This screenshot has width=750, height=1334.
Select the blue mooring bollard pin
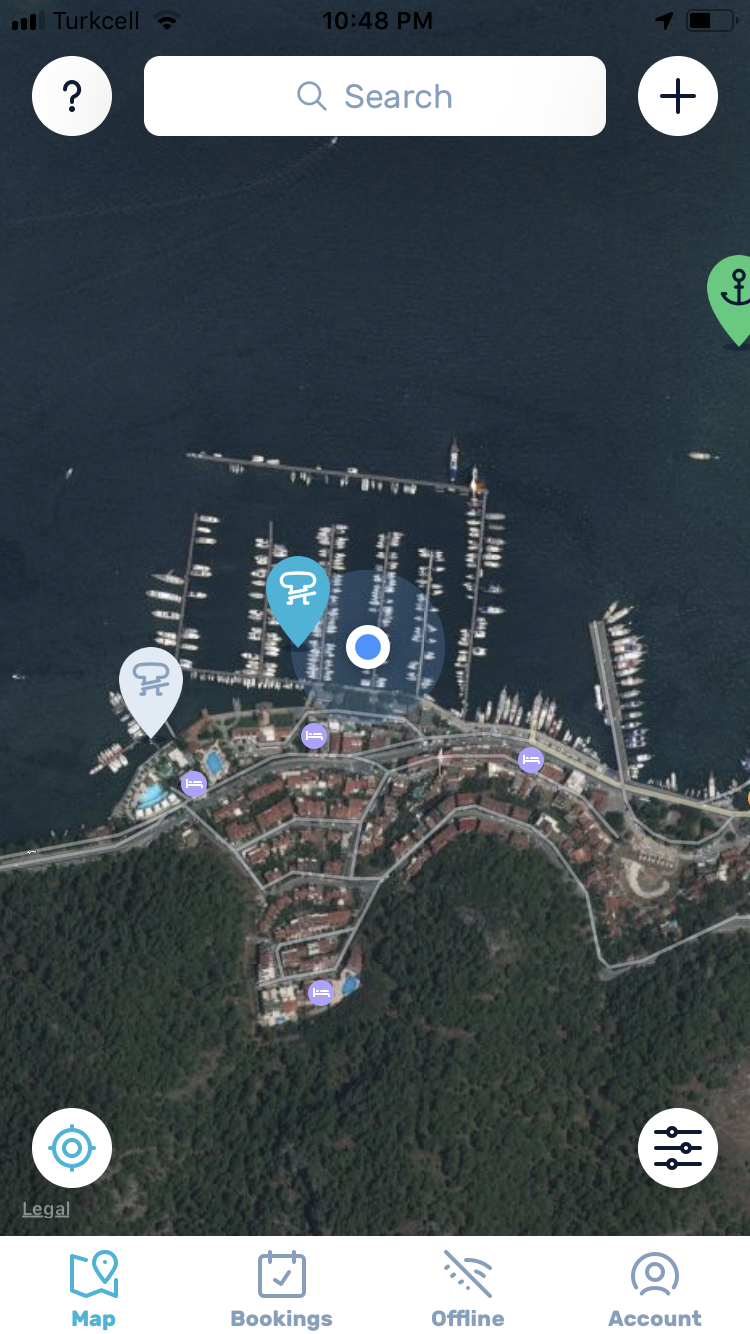click(298, 593)
